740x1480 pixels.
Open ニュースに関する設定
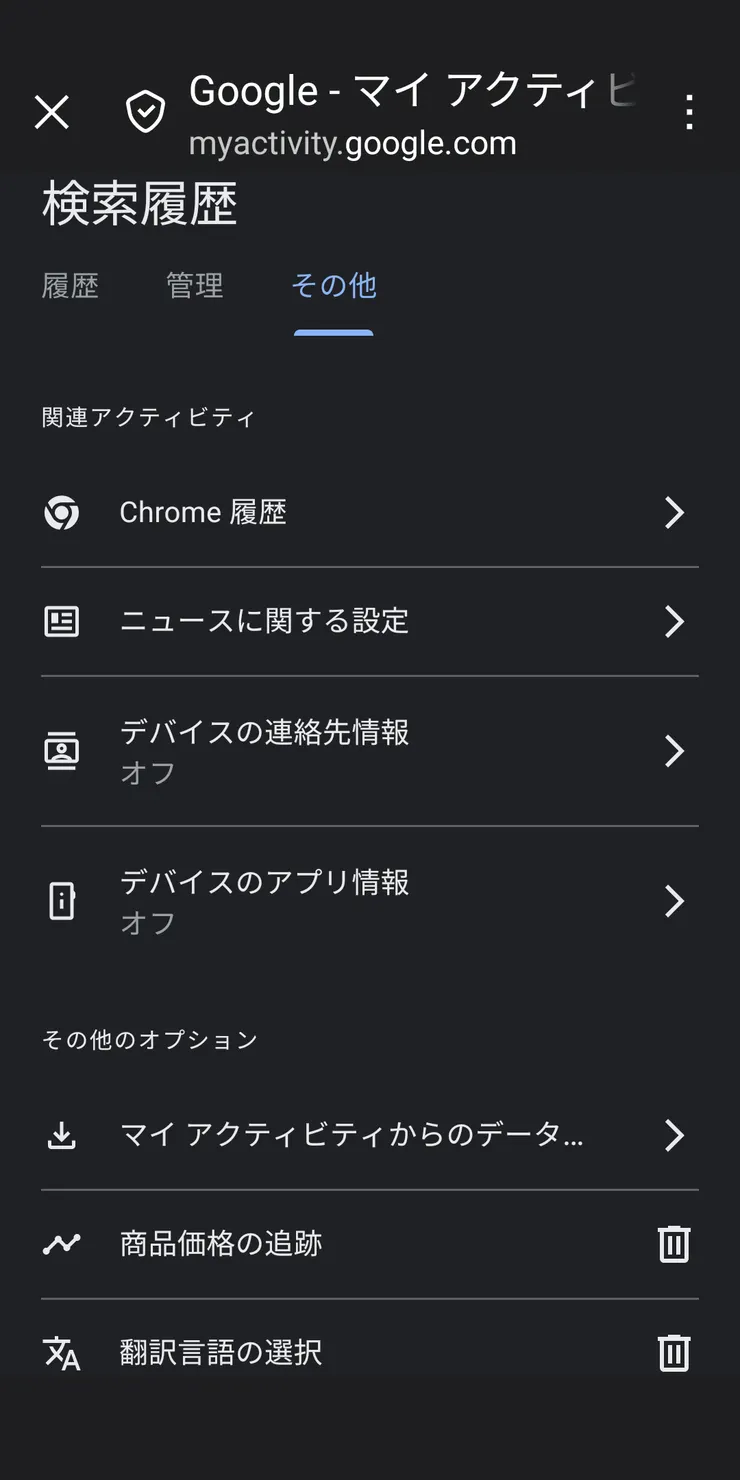click(369, 622)
